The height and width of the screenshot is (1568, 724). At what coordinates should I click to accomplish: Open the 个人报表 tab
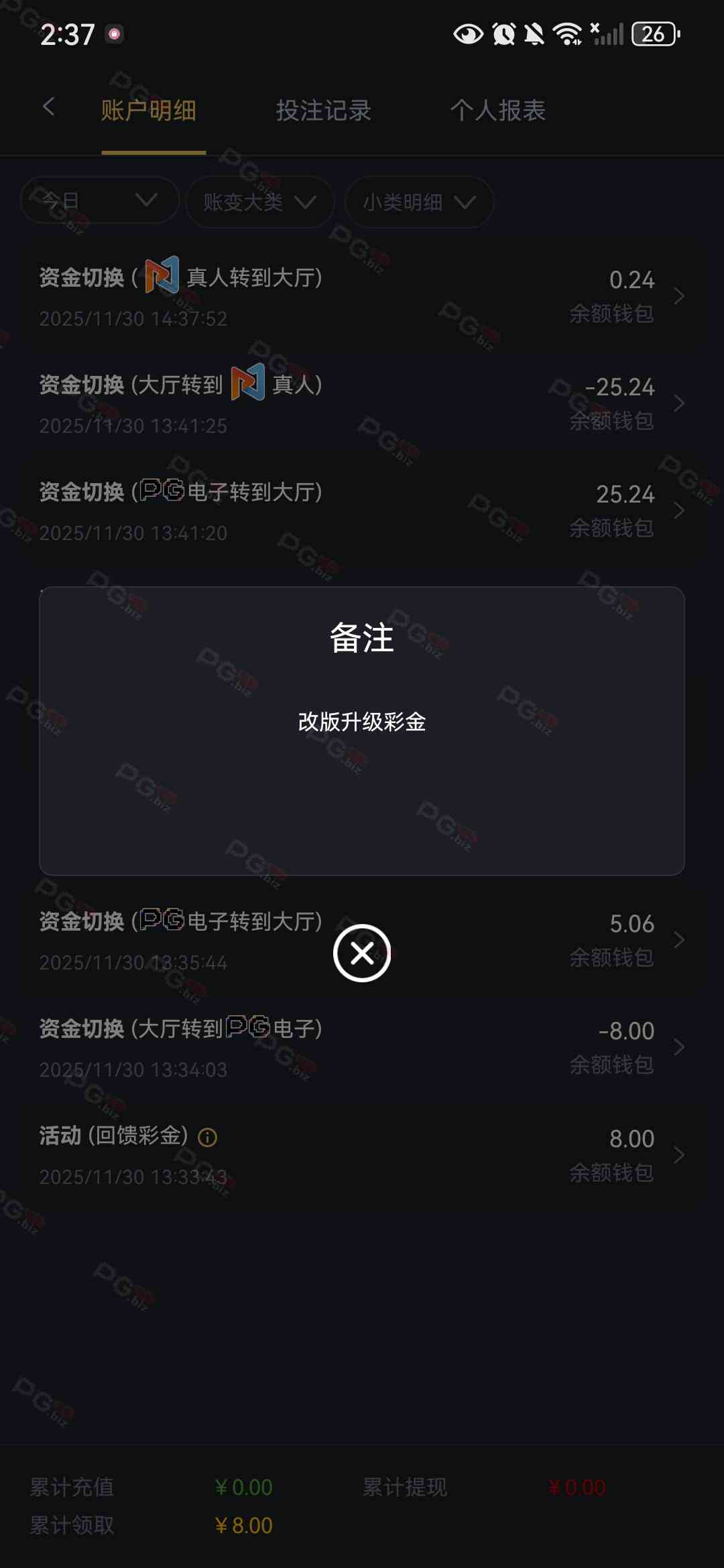pyautogui.click(x=497, y=111)
